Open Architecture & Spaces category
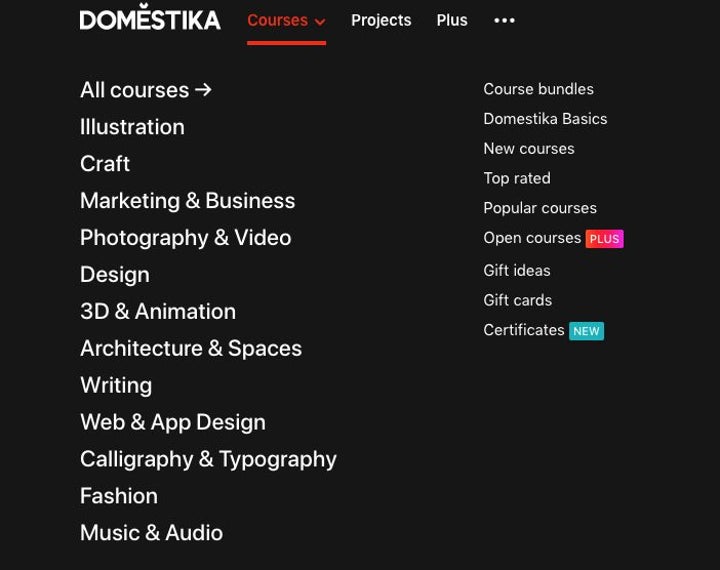The height and width of the screenshot is (570, 720). (190, 349)
